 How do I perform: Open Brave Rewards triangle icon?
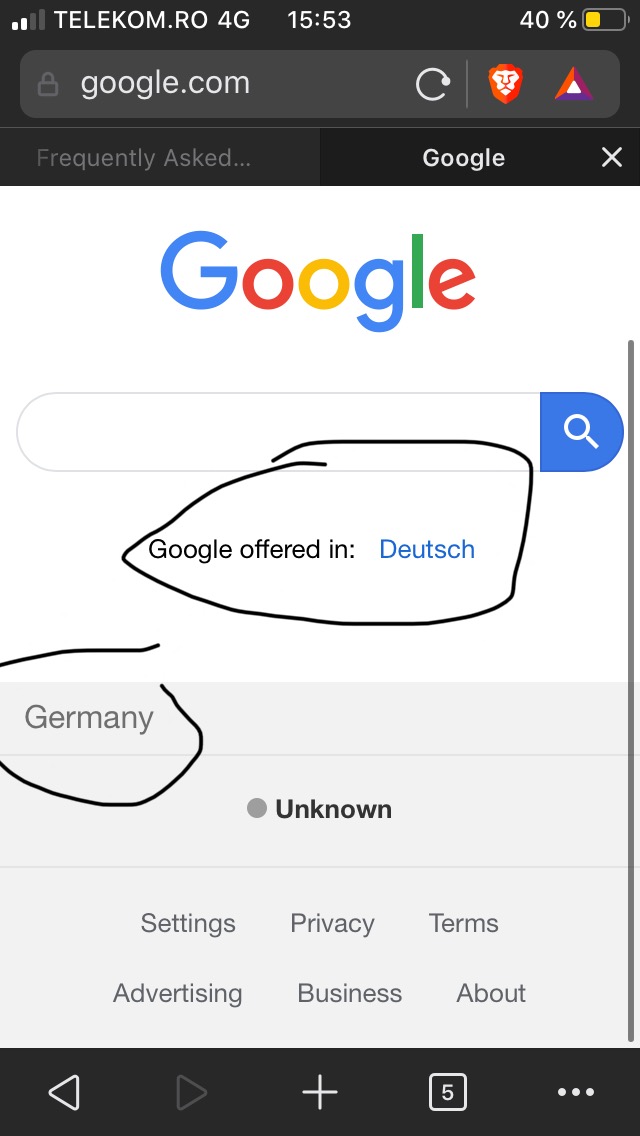(574, 84)
